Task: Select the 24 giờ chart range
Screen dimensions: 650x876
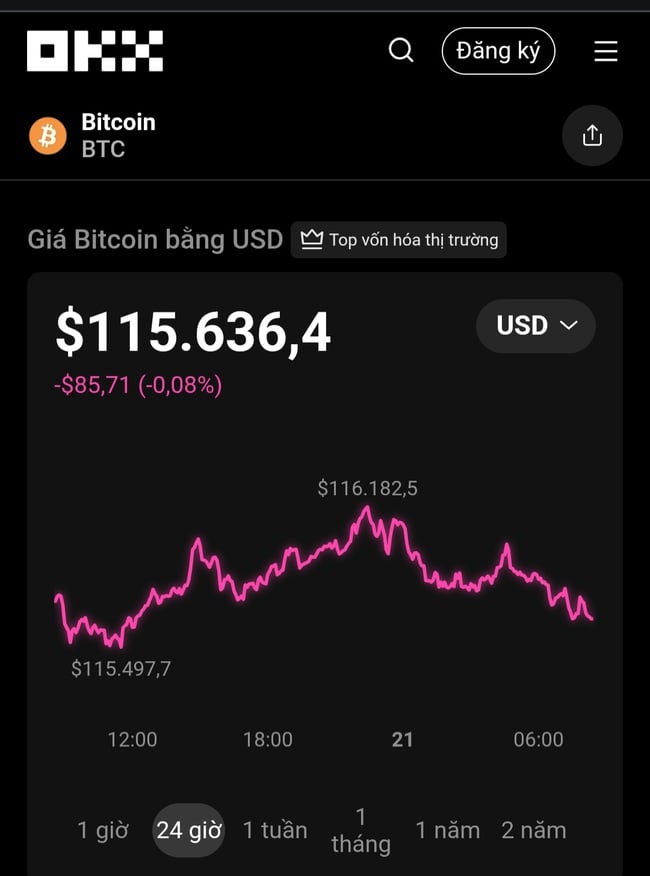Action: point(189,830)
